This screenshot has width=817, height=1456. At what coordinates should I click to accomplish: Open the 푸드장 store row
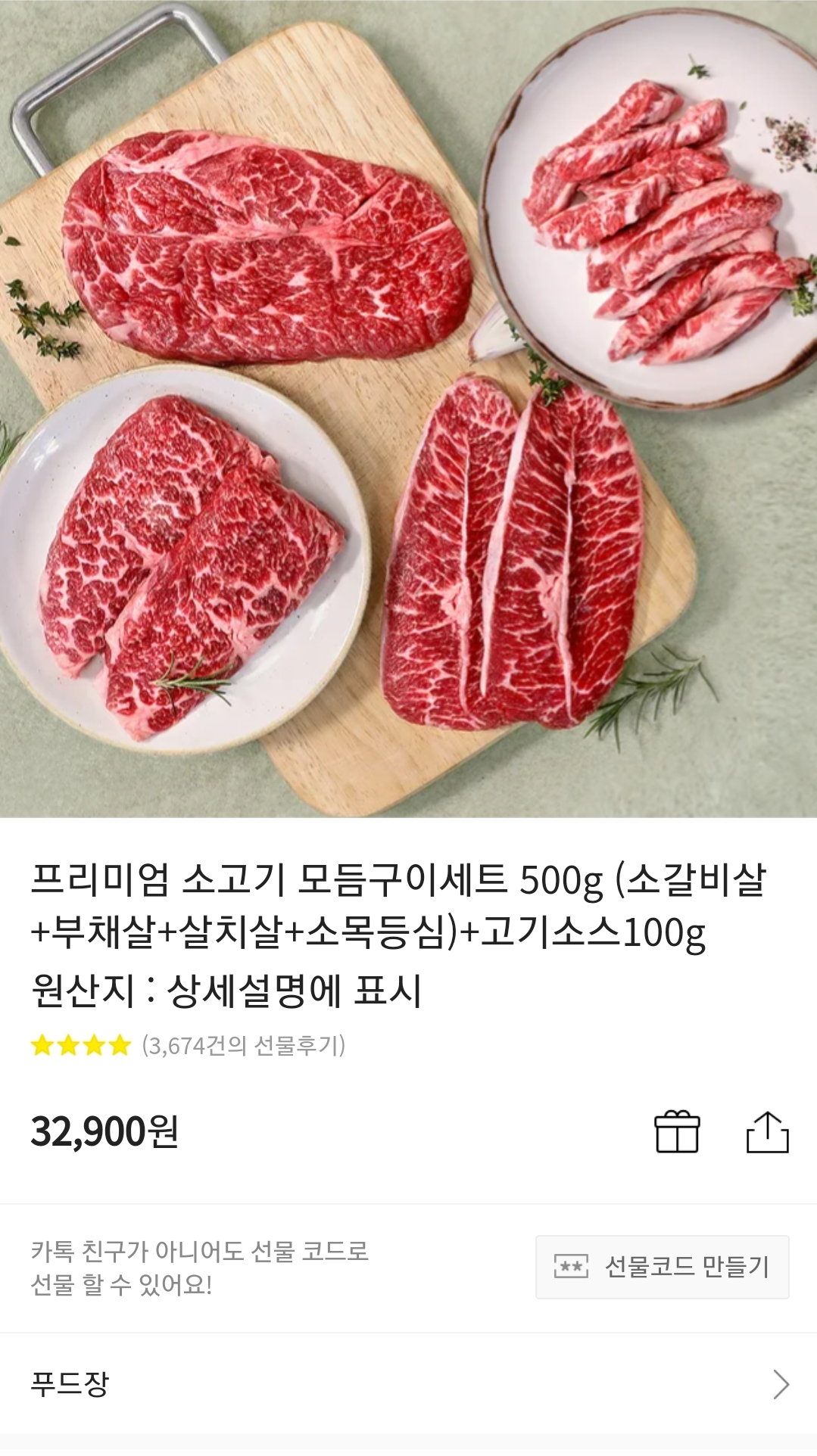[x=408, y=1383]
